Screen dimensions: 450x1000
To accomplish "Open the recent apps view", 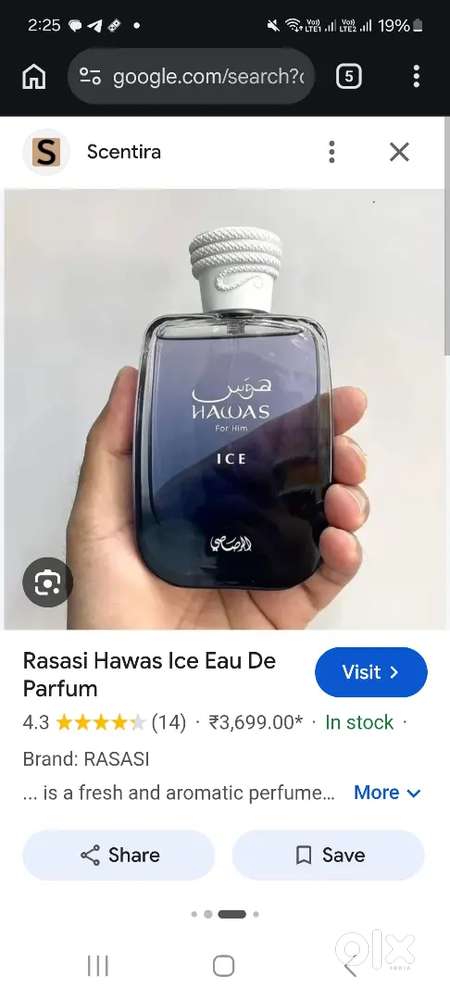I will [x=98, y=966].
